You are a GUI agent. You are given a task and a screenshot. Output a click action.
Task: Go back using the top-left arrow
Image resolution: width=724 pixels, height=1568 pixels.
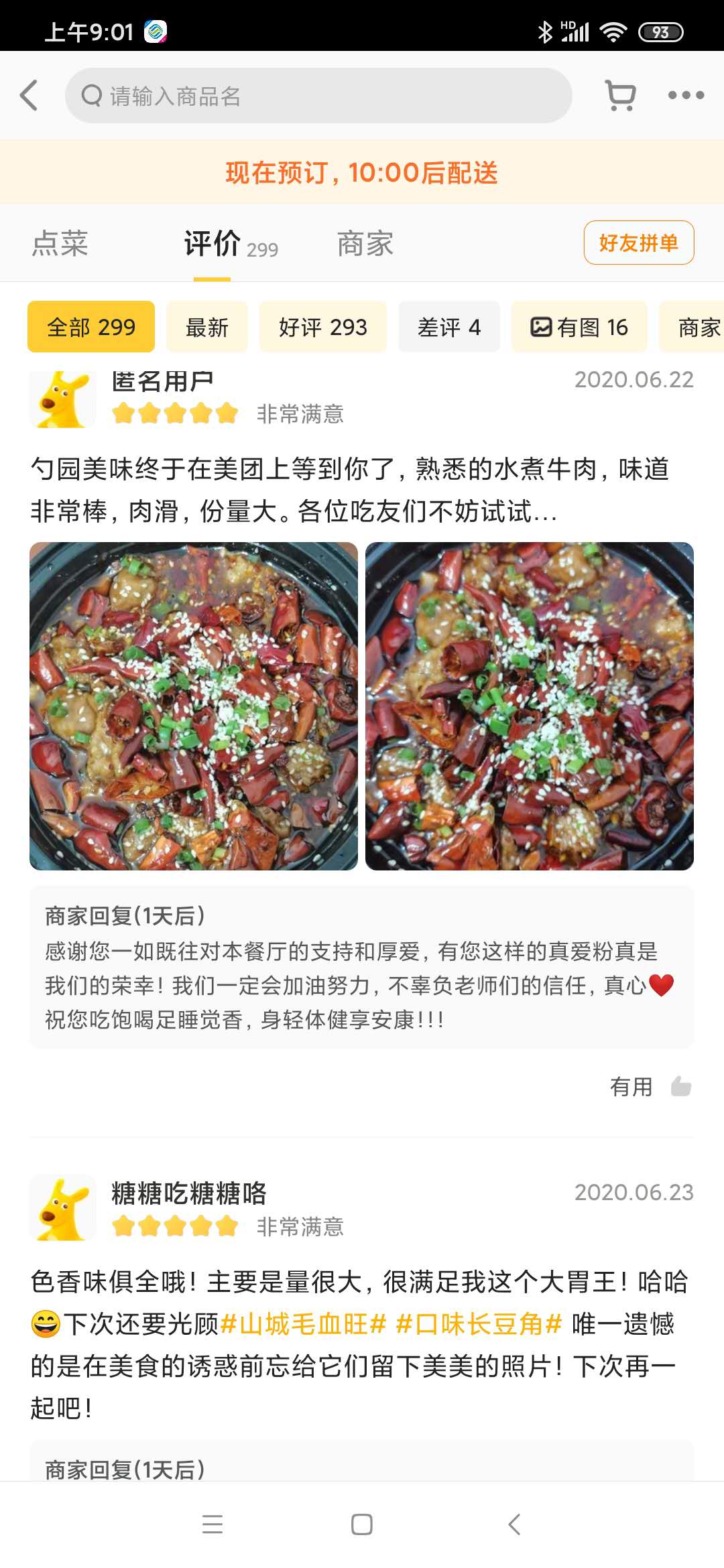pos(29,95)
